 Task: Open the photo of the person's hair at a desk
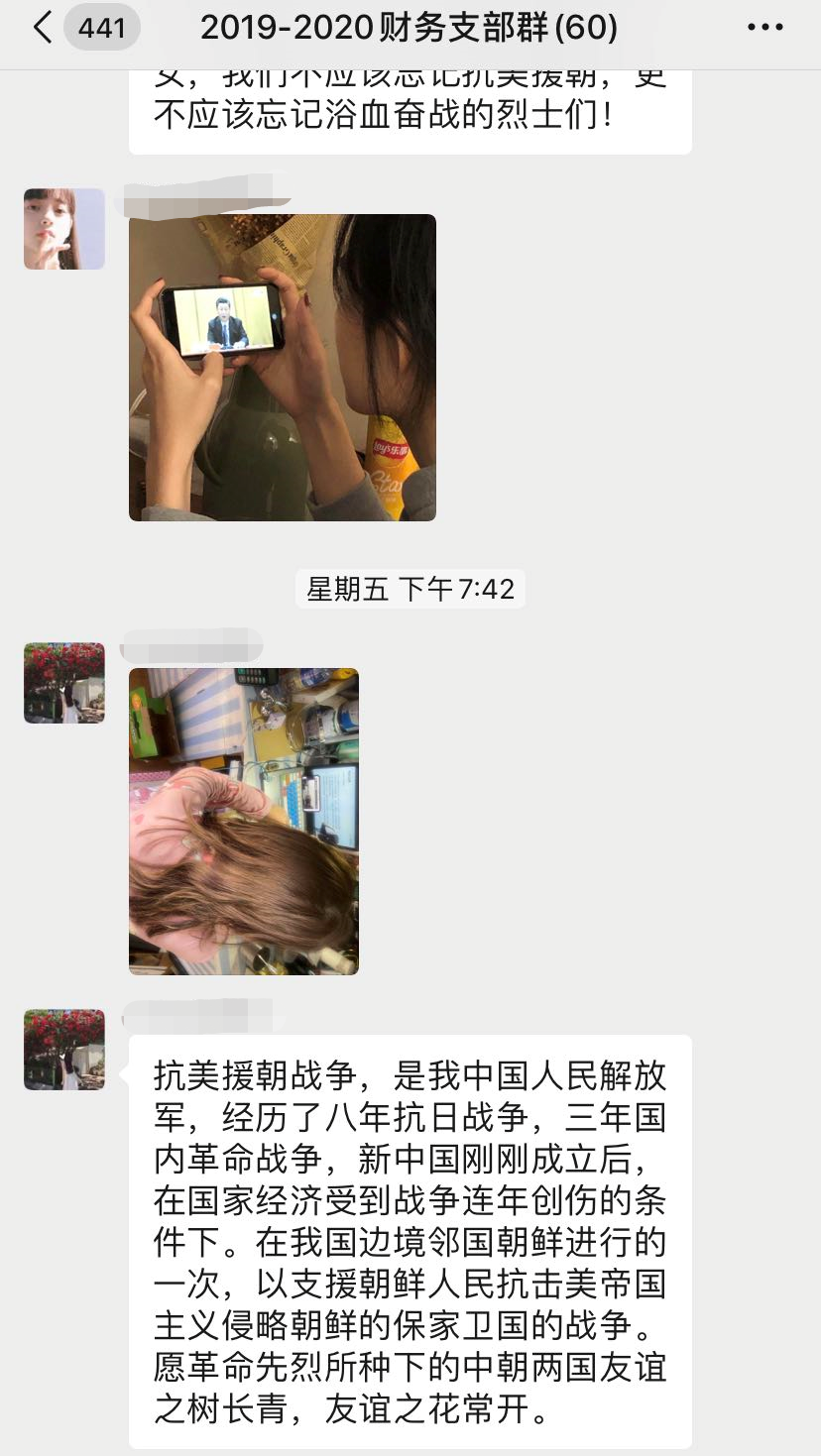[244, 822]
